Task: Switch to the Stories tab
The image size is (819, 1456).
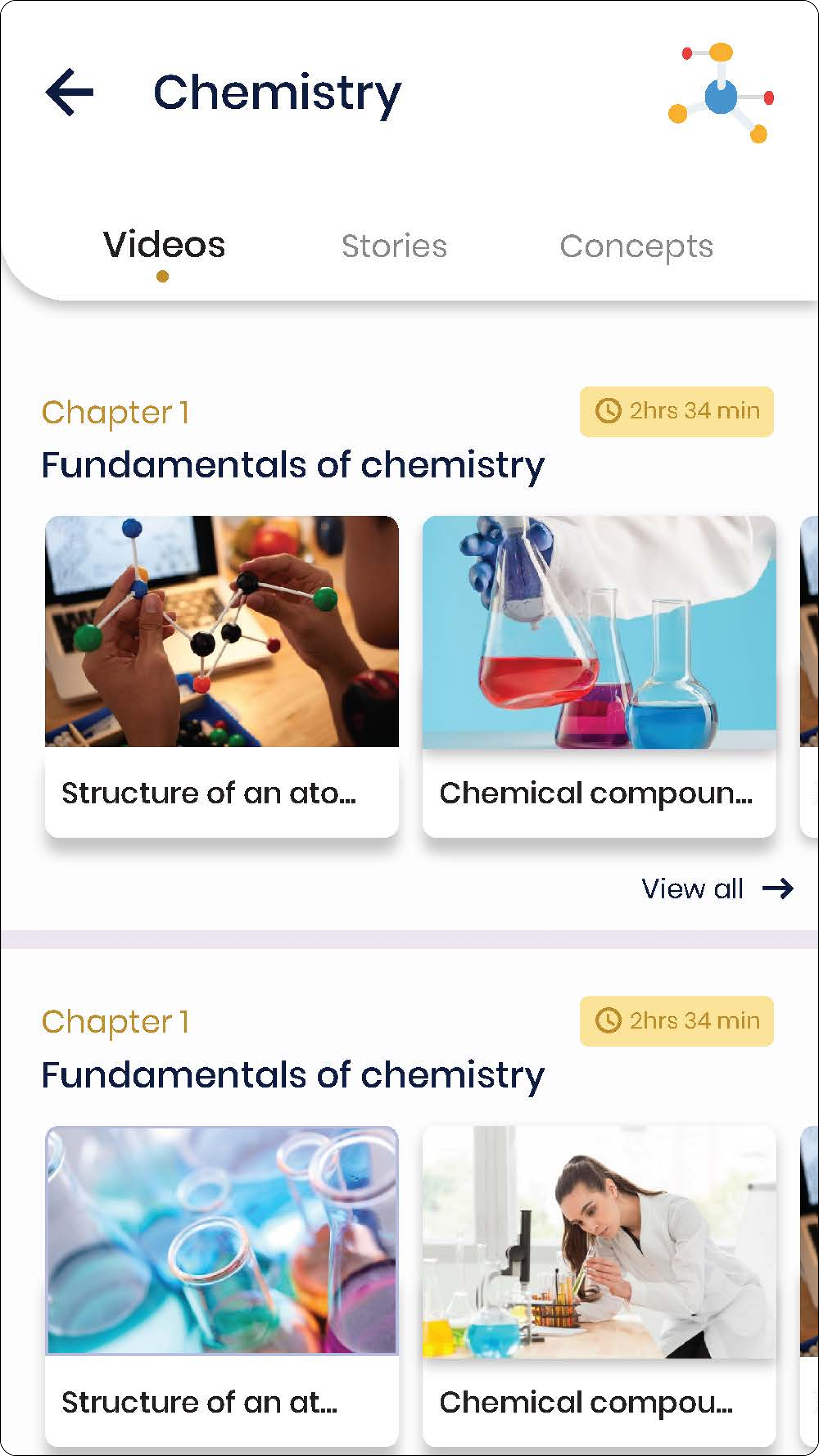Action: pyautogui.click(x=394, y=246)
